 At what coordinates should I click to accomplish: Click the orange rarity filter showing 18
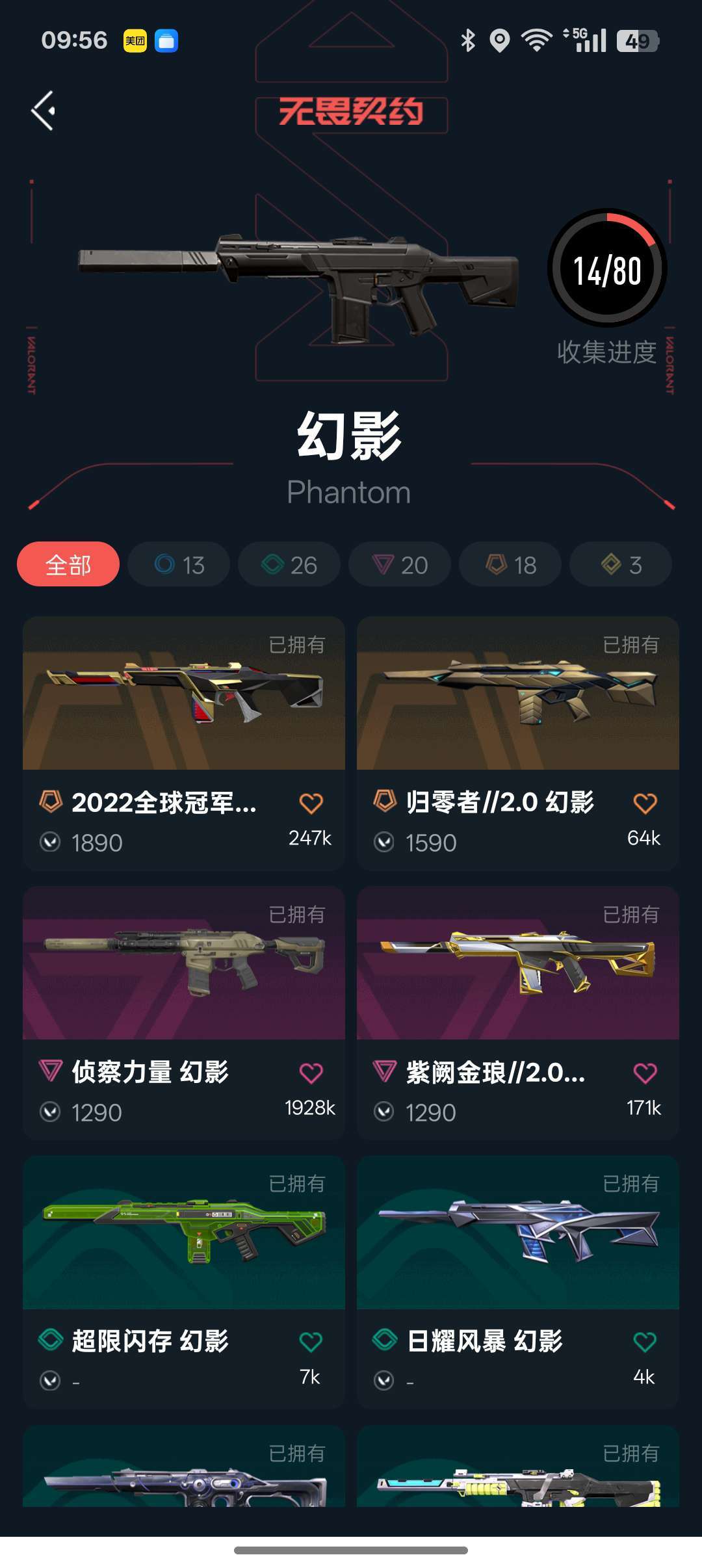[510, 564]
